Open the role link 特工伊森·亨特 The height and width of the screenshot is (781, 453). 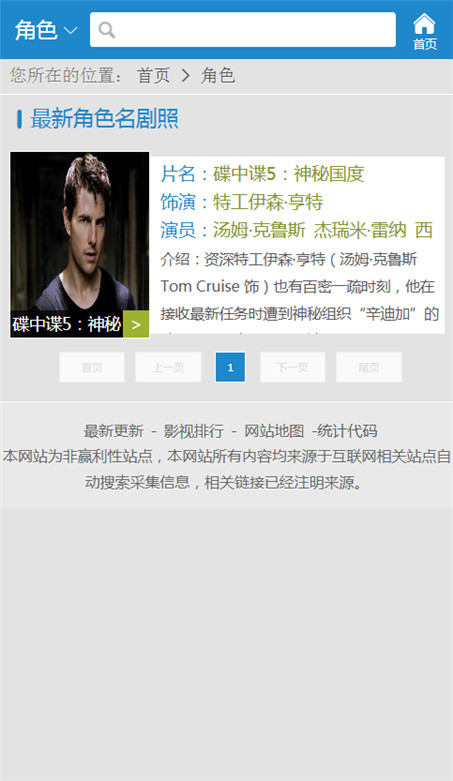pyautogui.click(x=268, y=202)
